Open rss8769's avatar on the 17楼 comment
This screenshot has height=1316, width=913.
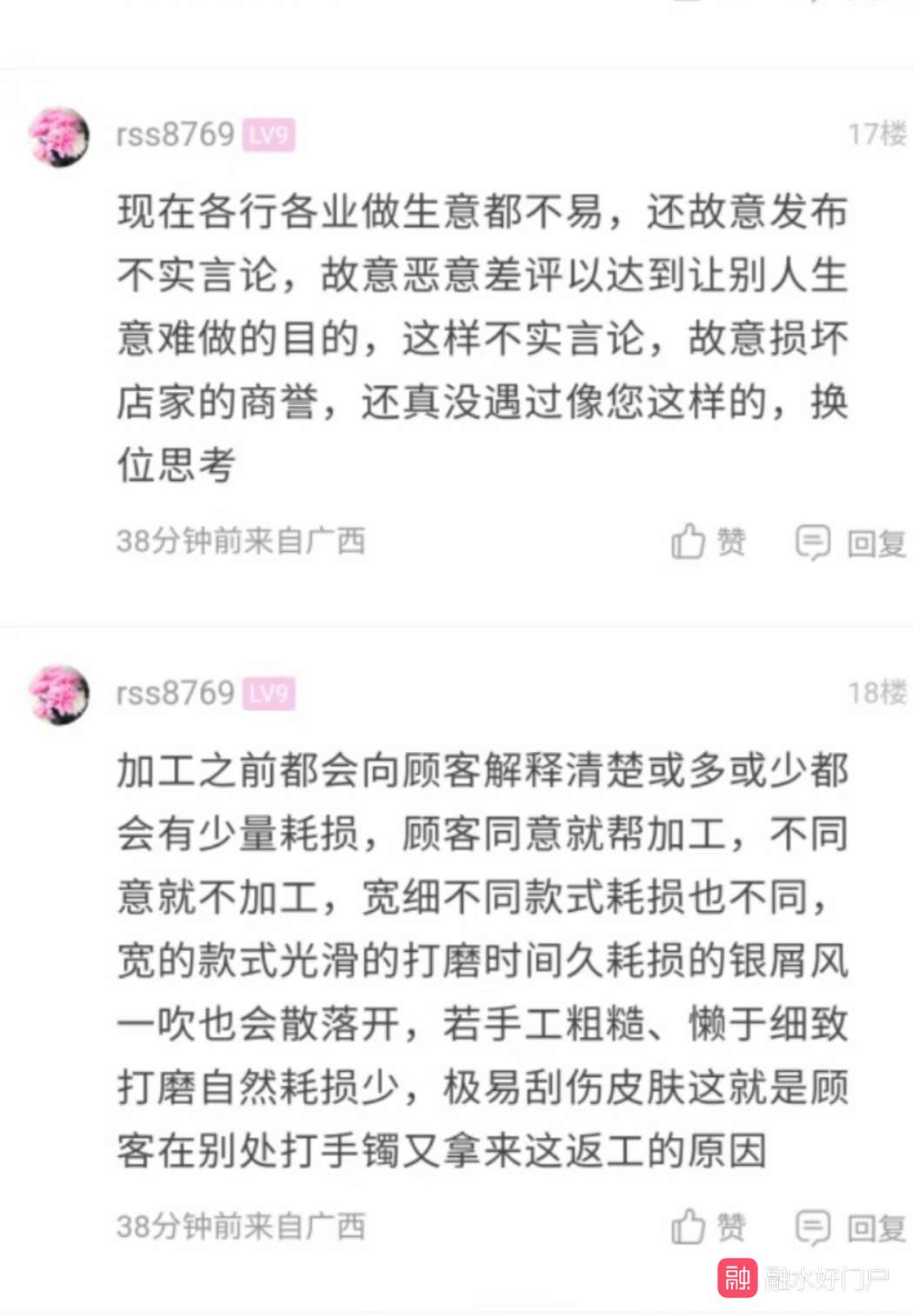pos(59,136)
